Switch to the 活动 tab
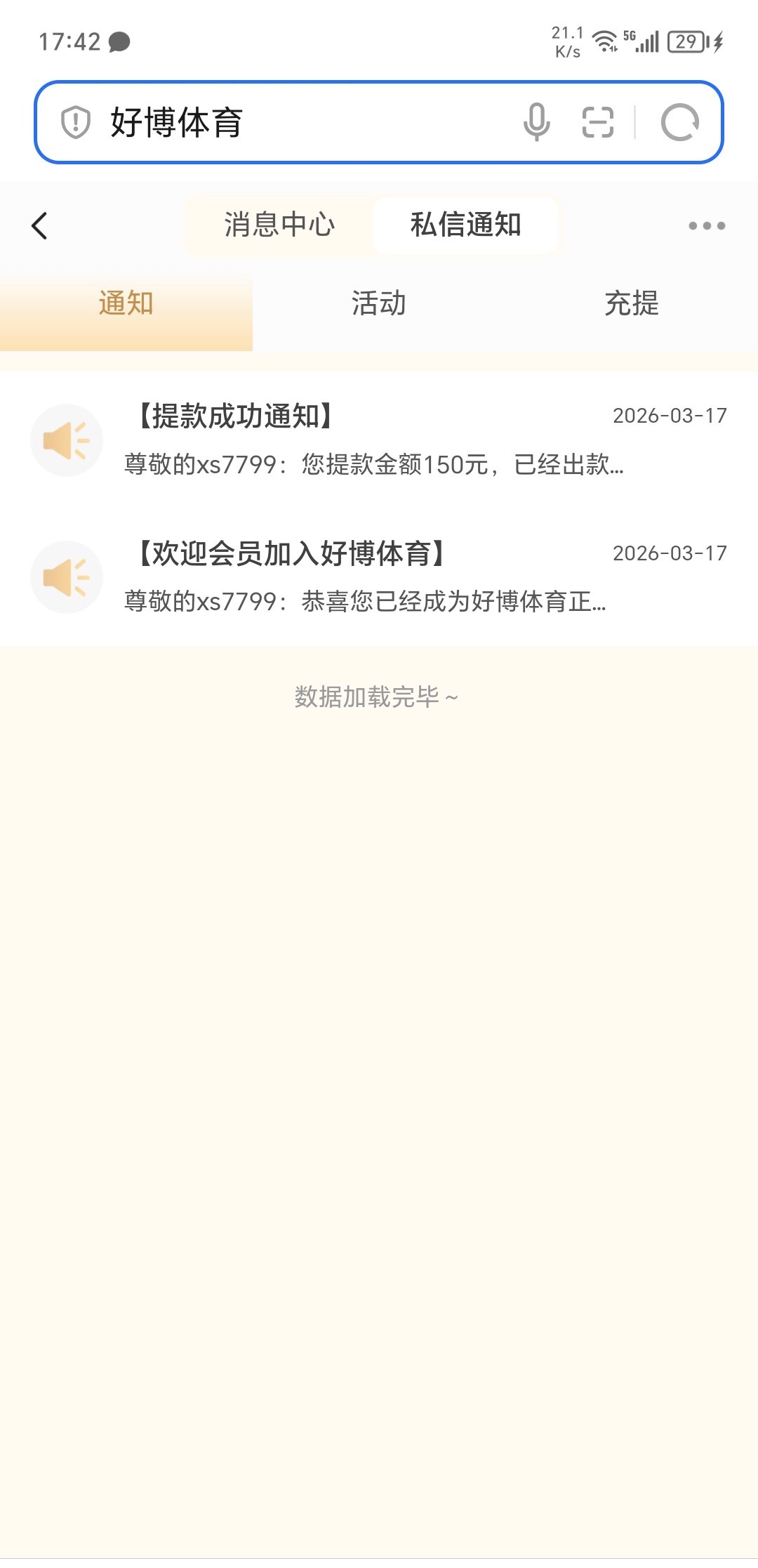 pos(379,304)
